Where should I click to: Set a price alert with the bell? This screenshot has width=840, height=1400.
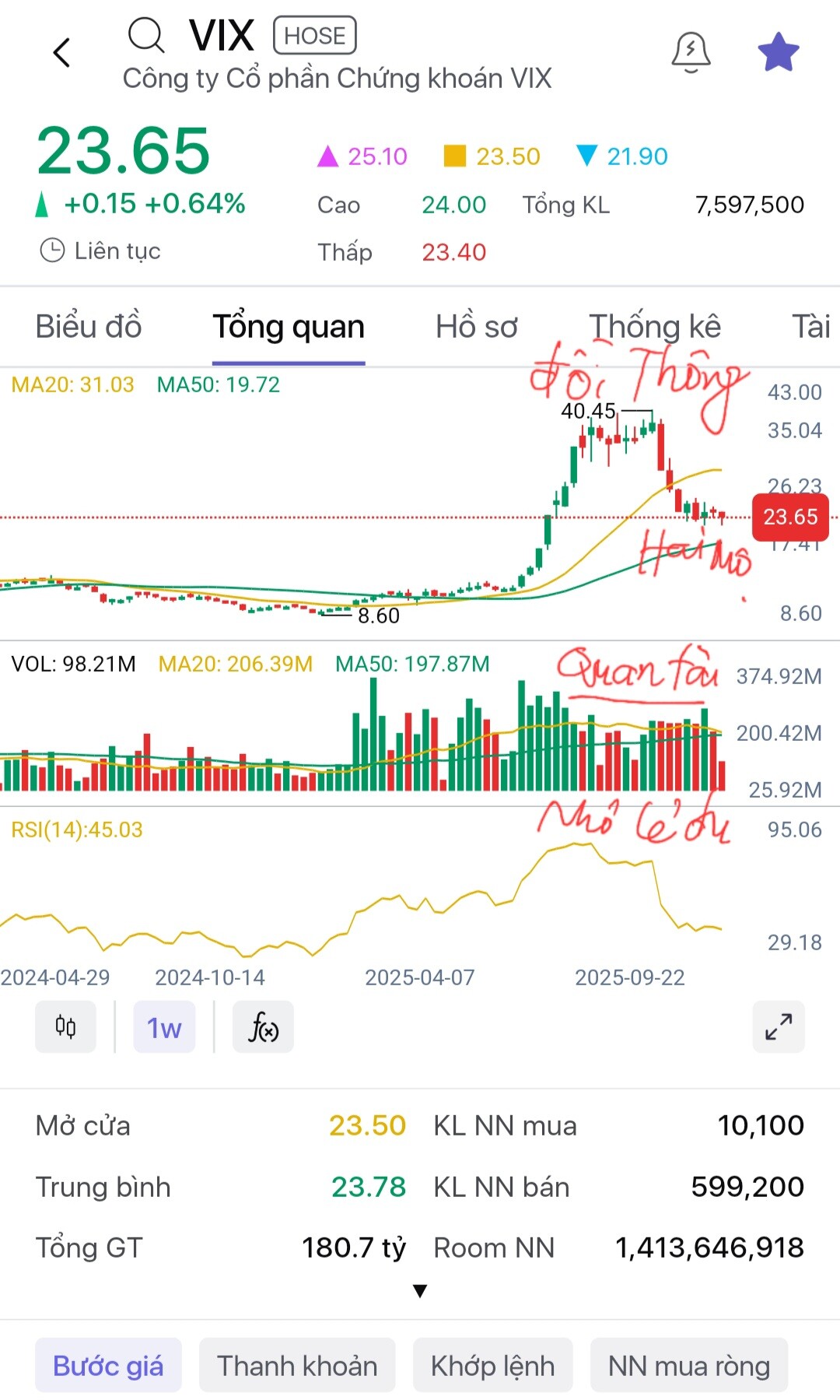click(691, 52)
